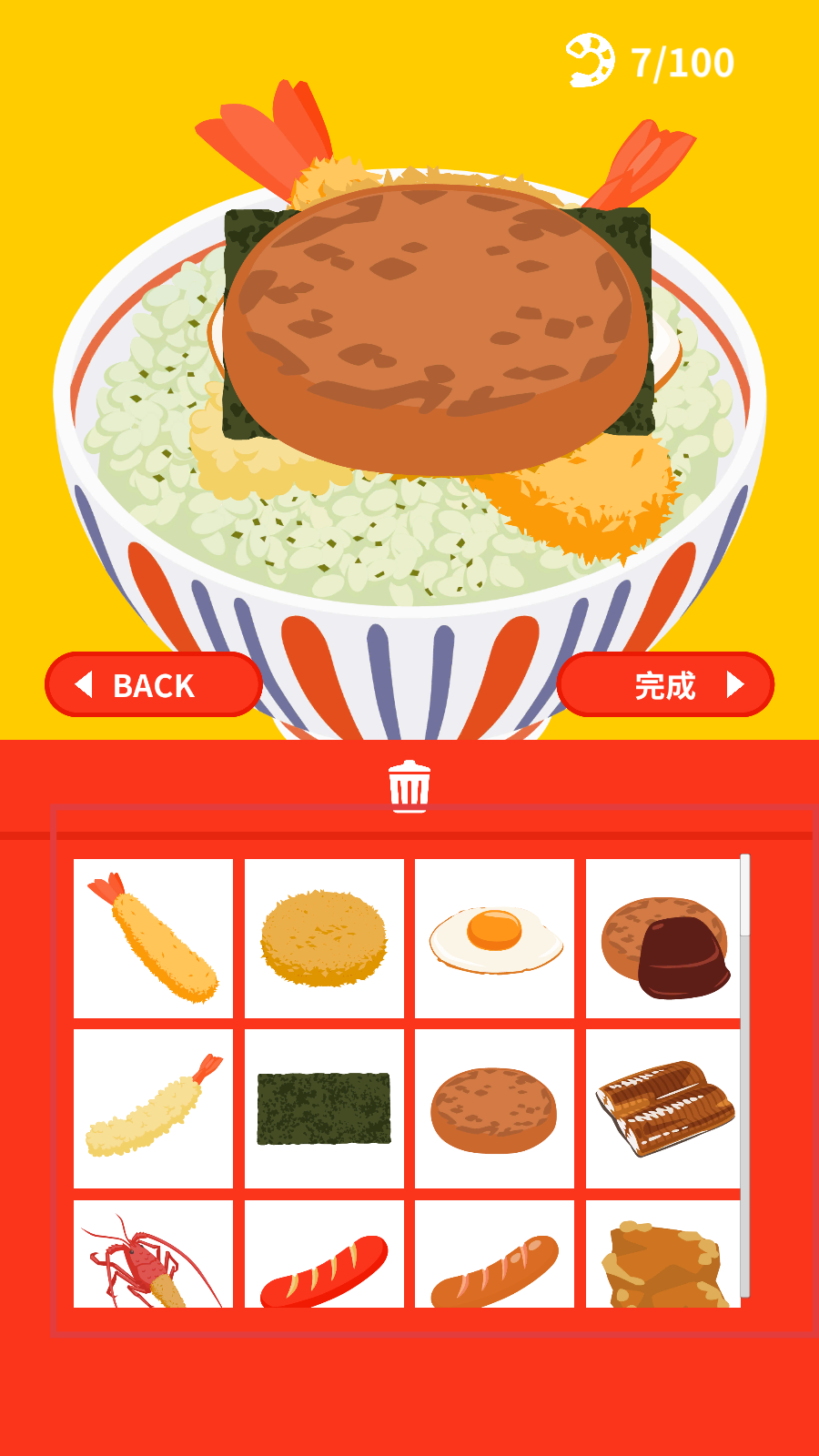Viewport: 819px width, 1456px height.
Task: Select the fried shrimp topping
Action: point(153,938)
